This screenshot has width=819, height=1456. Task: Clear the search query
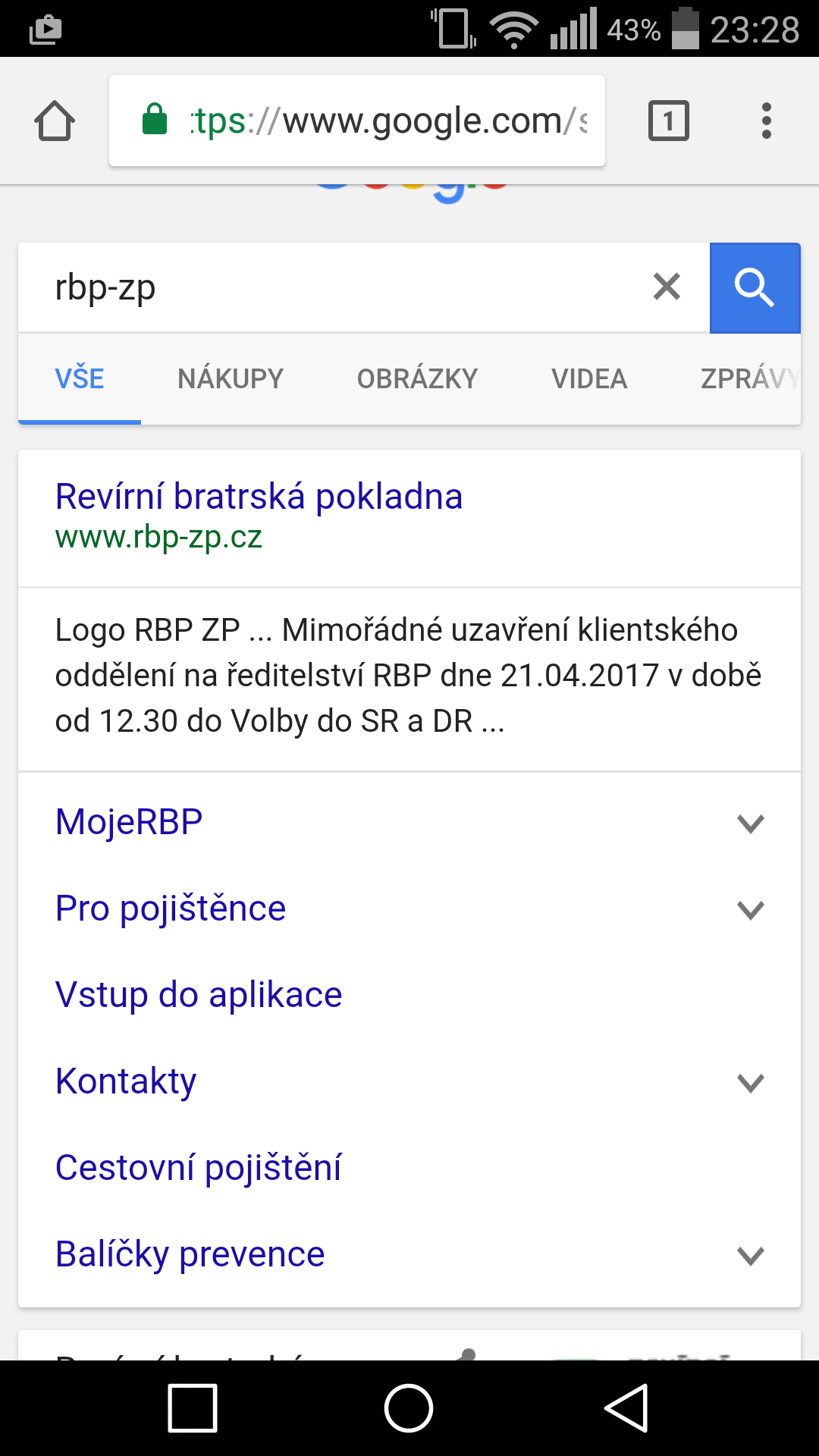point(667,287)
